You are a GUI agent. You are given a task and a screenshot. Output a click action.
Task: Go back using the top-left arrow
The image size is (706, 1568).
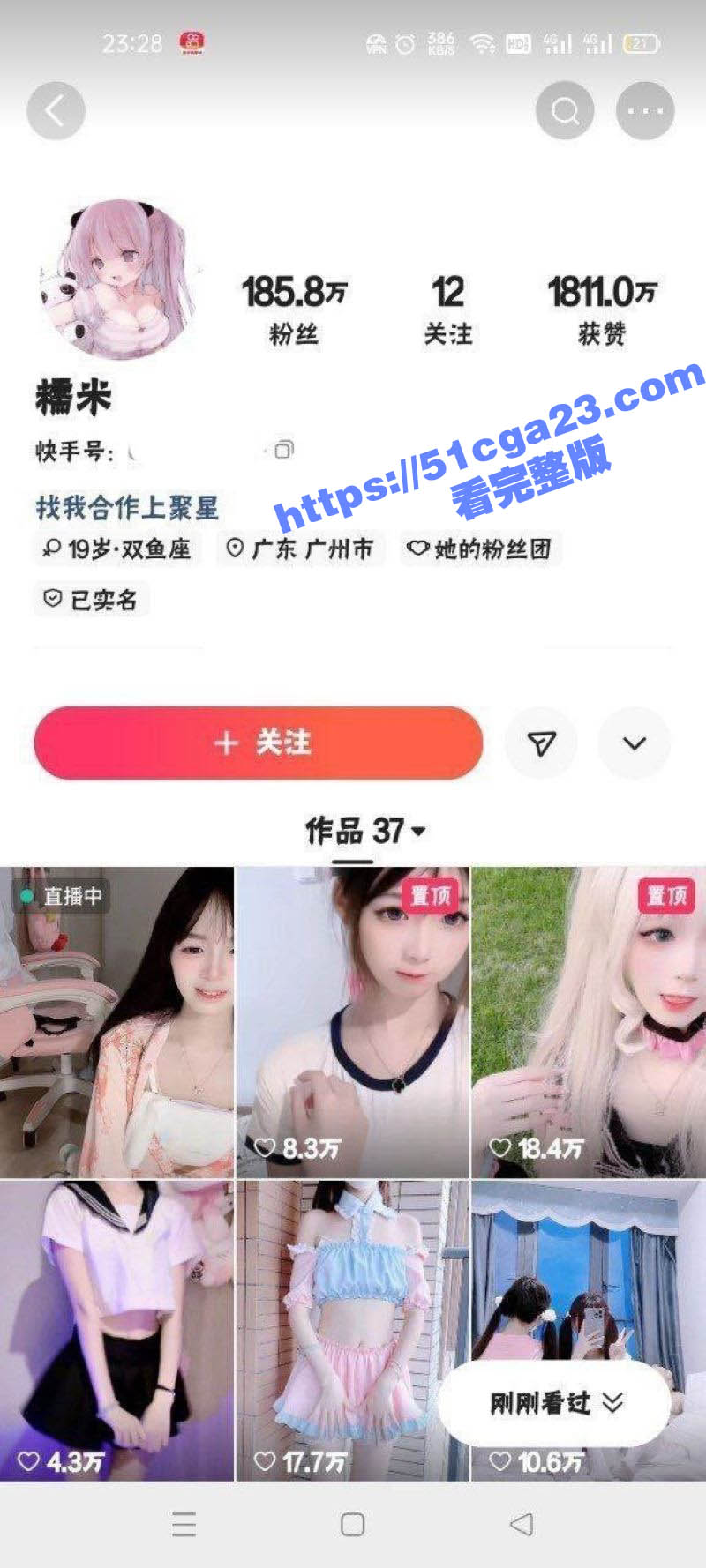[56, 111]
